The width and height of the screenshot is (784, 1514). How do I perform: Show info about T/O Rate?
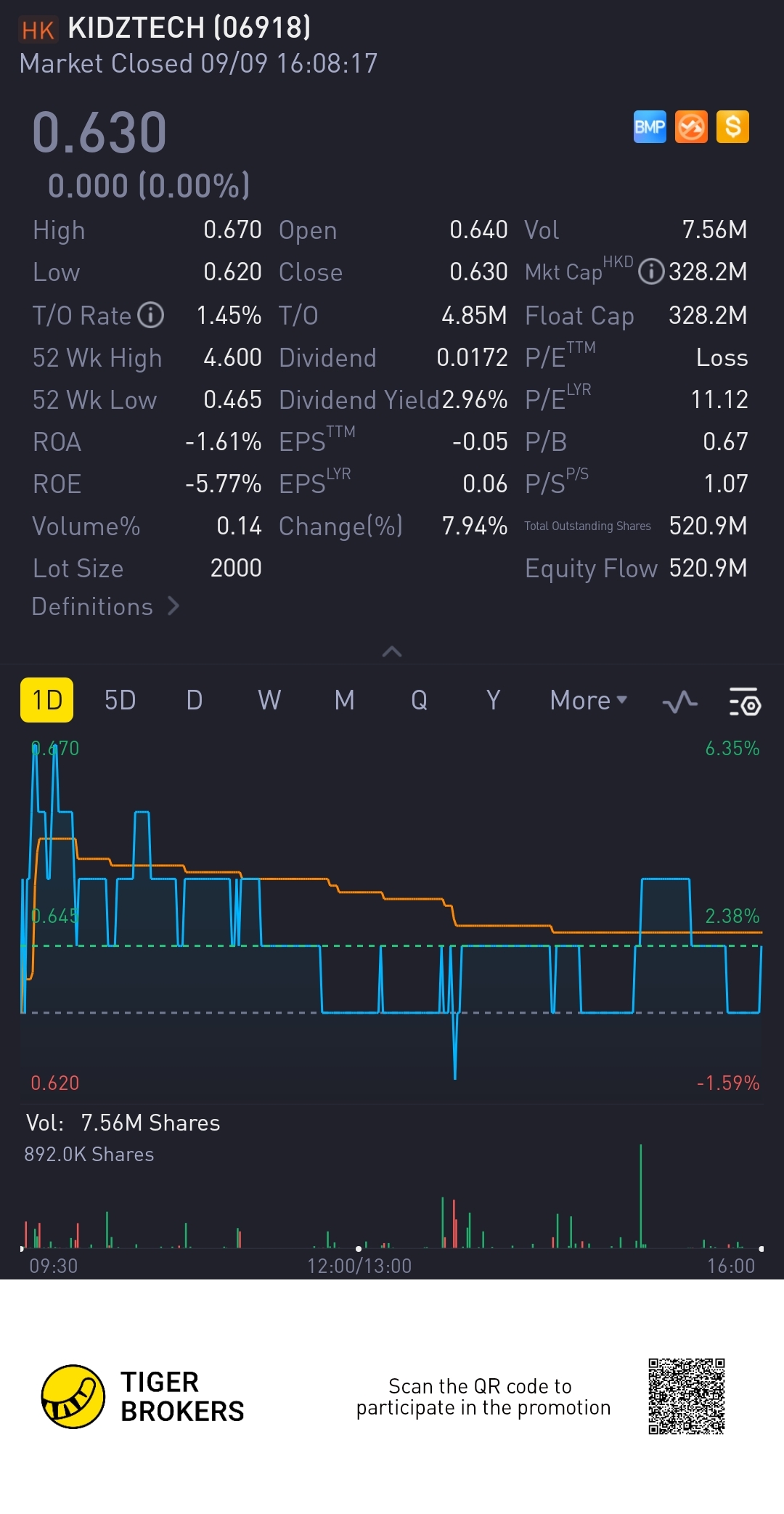click(151, 315)
